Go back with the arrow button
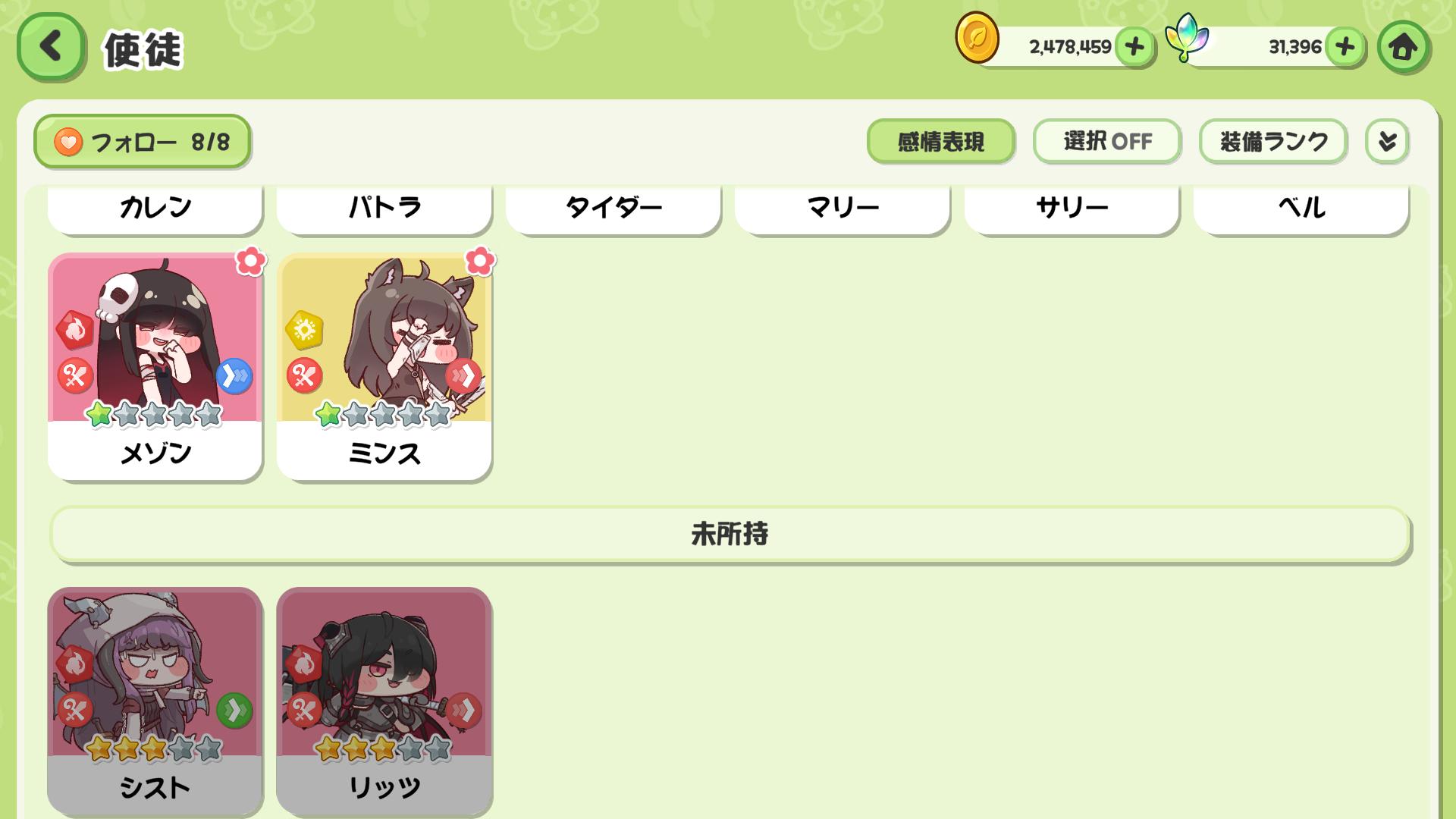This screenshot has height=819, width=1456. click(x=50, y=47)
